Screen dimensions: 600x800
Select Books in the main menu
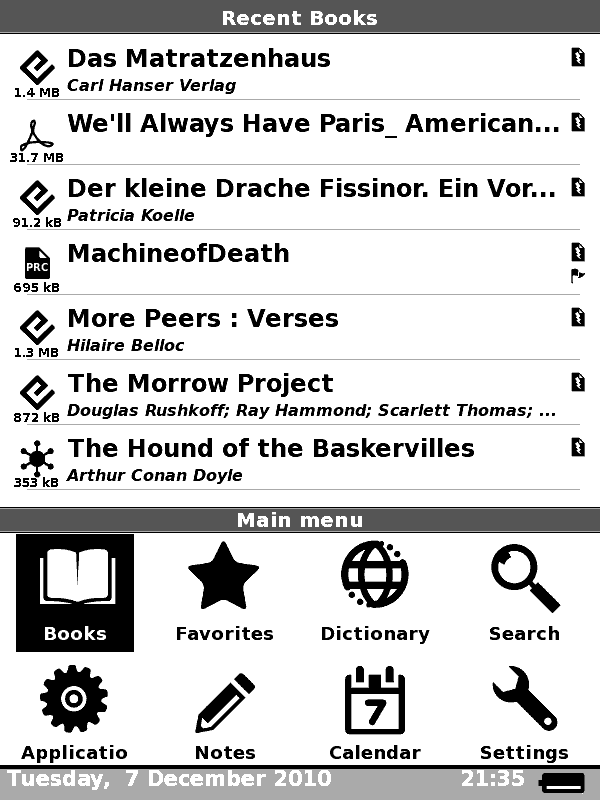coord(75,592)
